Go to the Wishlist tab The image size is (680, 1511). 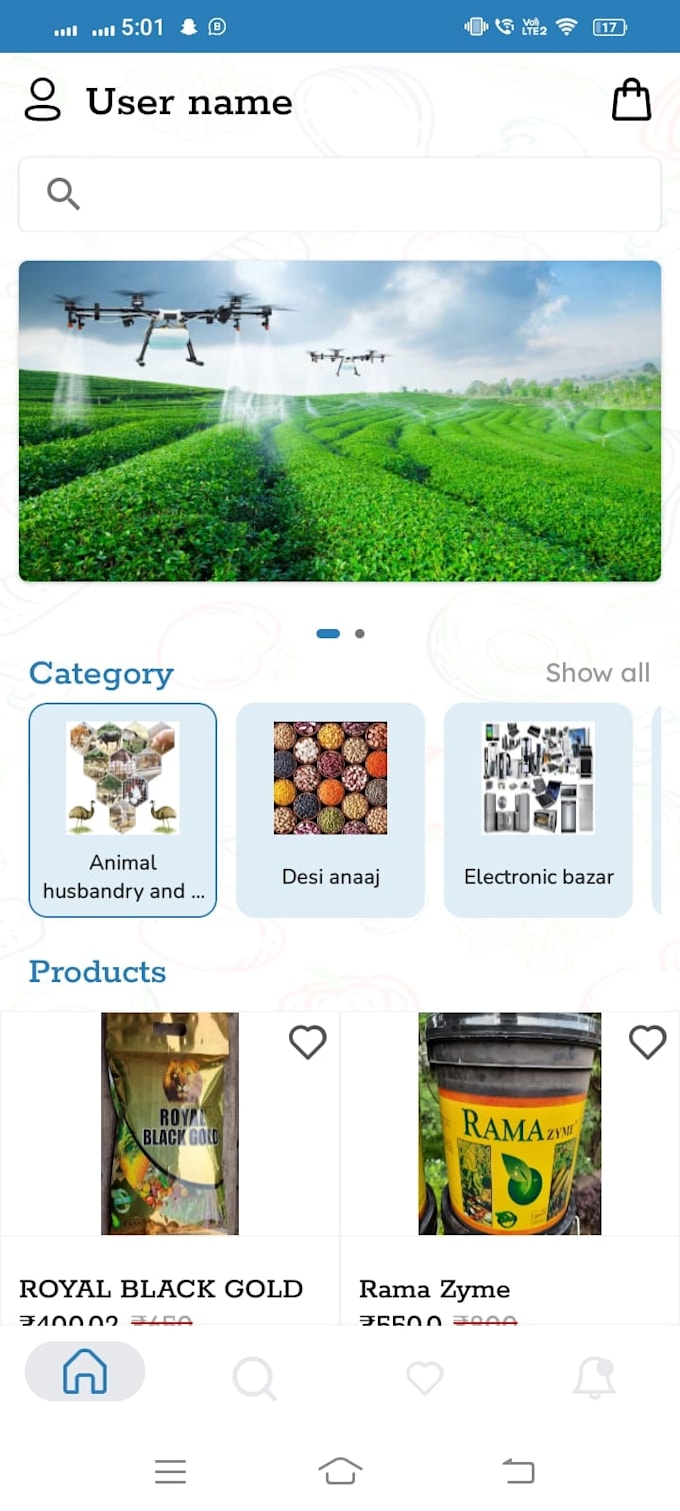(424, 1378)
